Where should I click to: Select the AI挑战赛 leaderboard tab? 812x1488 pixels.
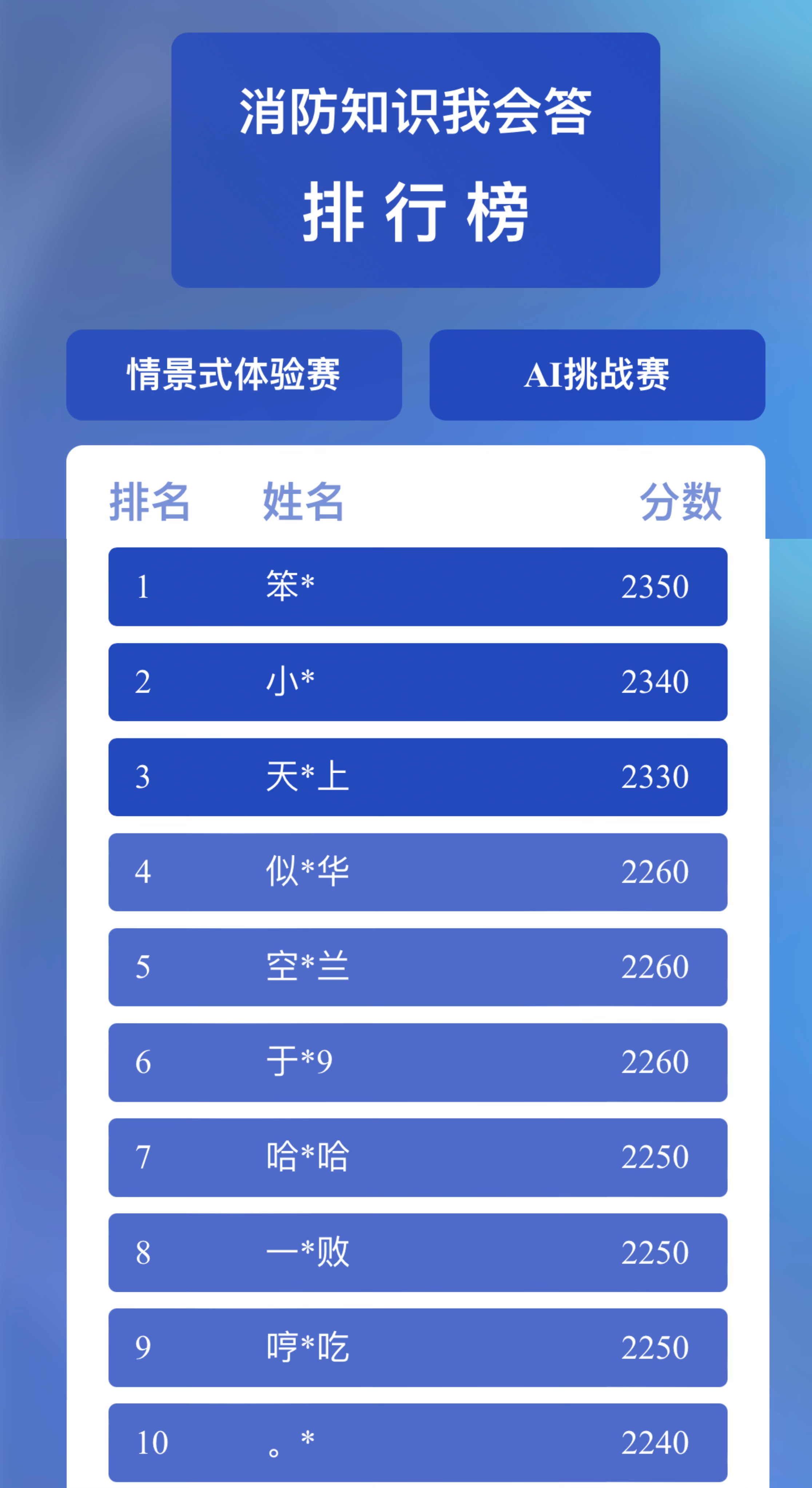597,375
